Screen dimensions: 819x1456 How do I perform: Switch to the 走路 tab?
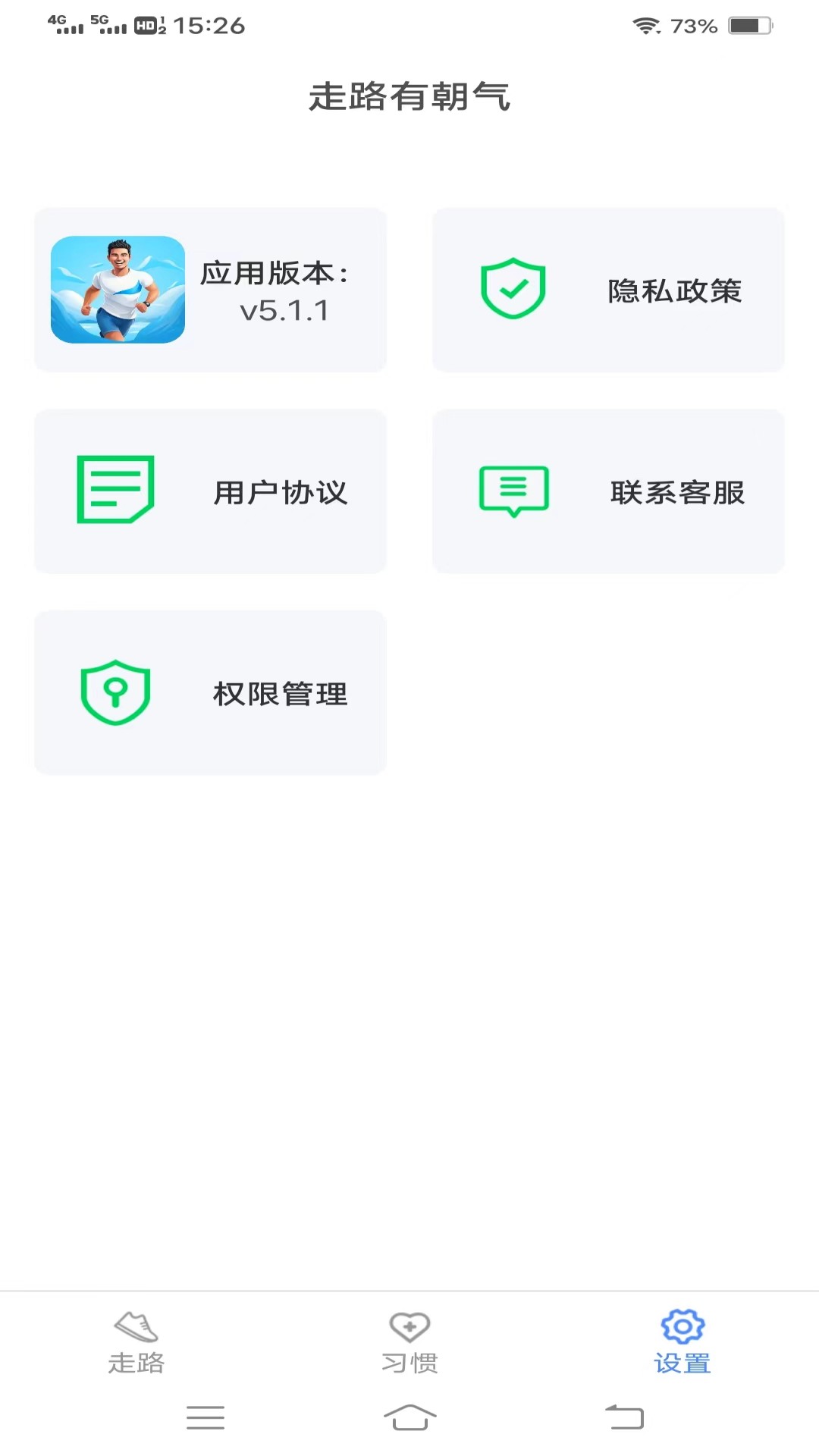pos(136,1343)
